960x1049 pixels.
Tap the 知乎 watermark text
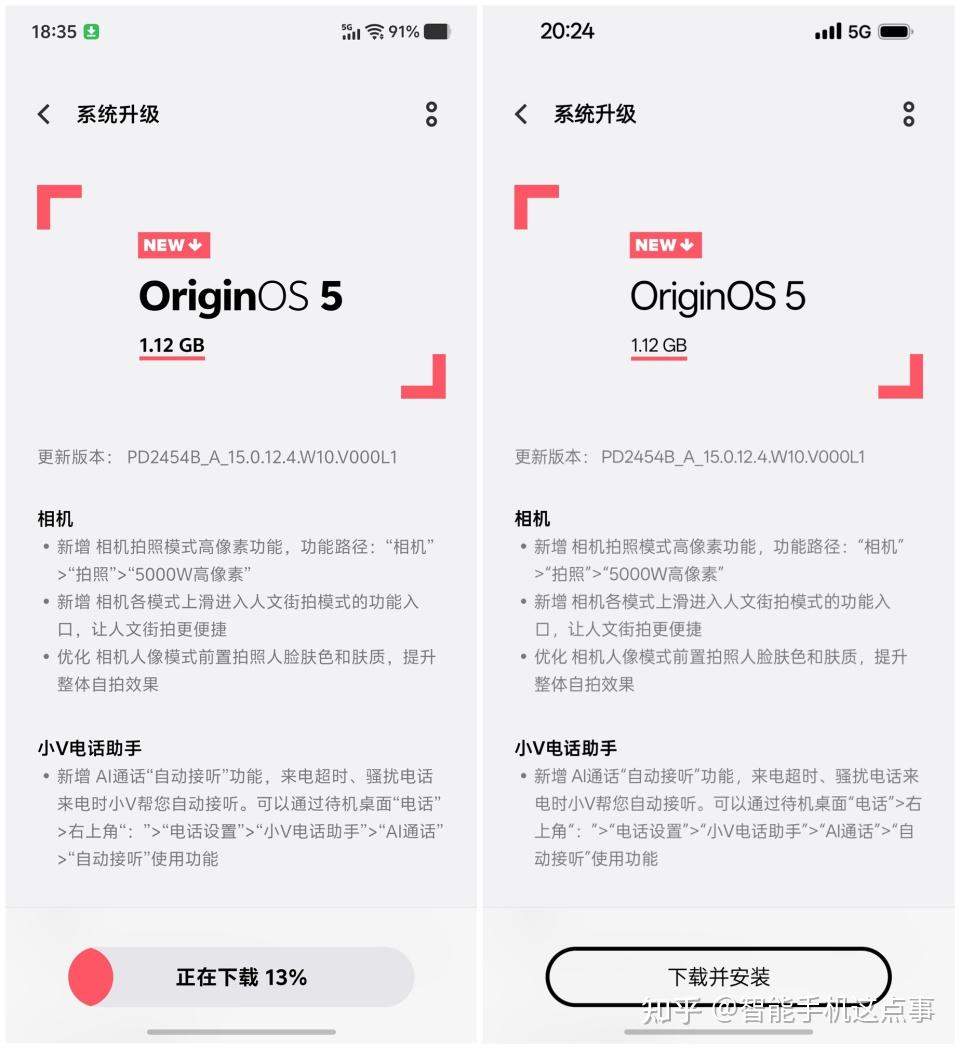pyautogui.click(x=670, y=1010)
